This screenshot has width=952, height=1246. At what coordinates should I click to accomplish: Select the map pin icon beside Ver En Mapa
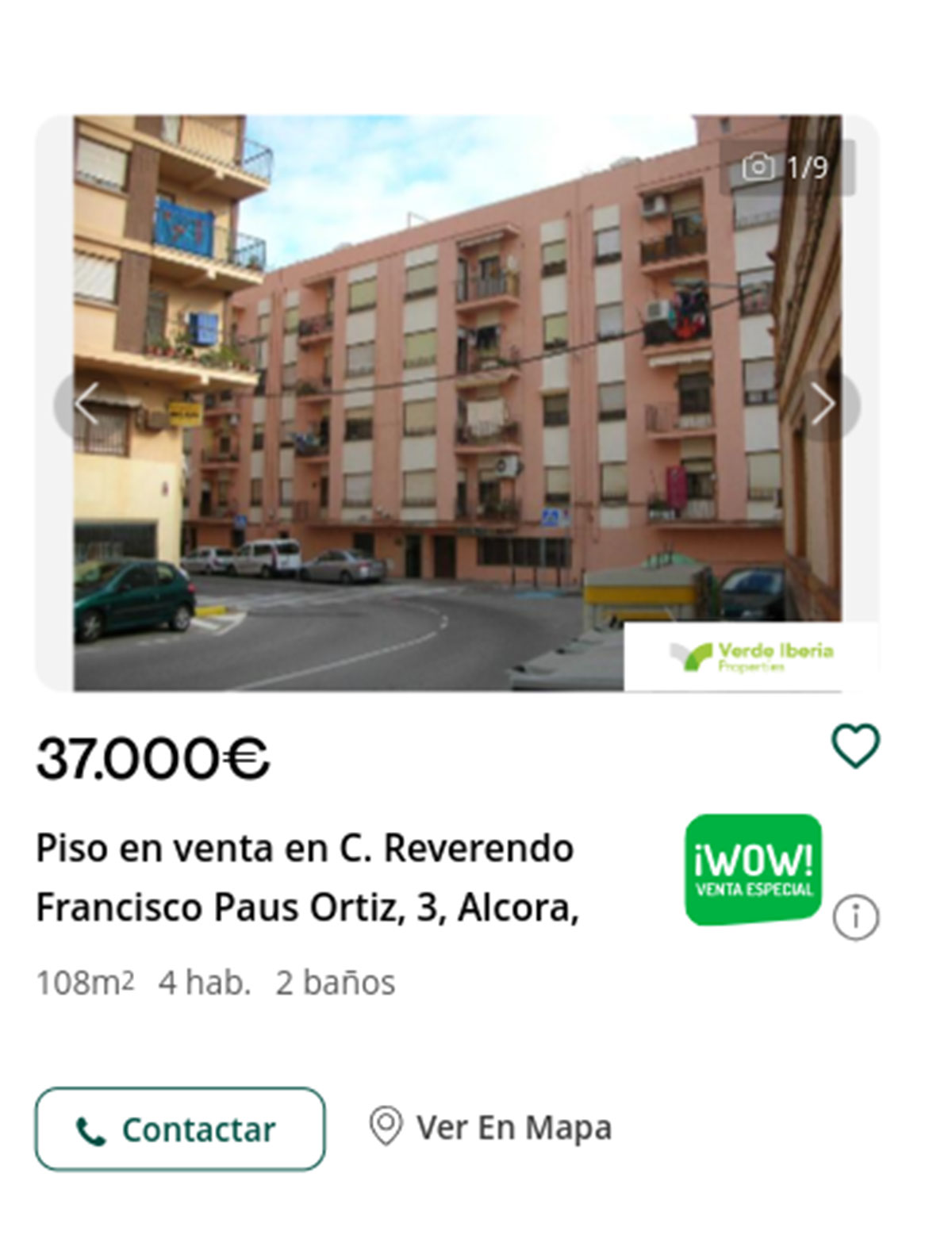(x=387, y=1125)
